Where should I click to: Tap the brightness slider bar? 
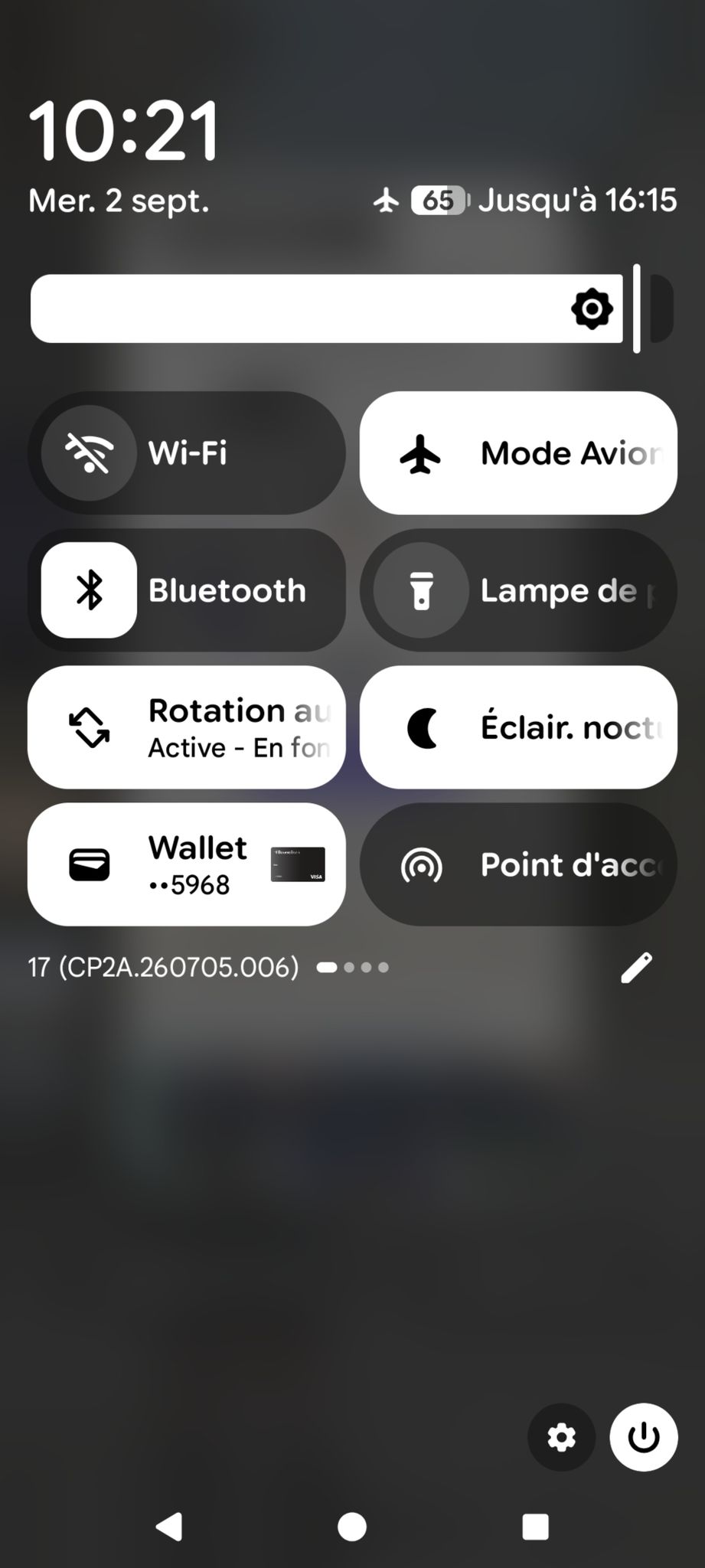(352, 309)
